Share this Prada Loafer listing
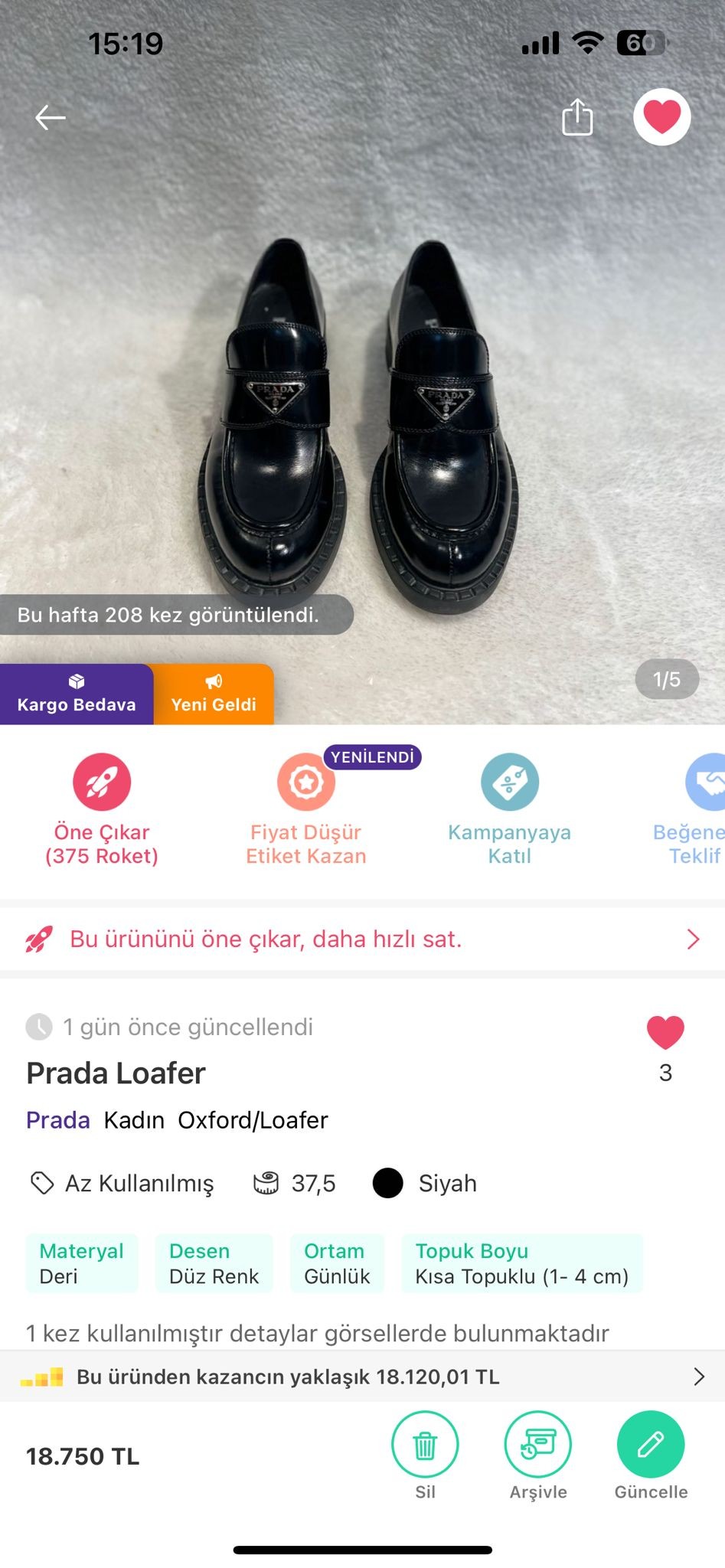This screenshot has width=725, height=1568. click(x=577, y=118)
